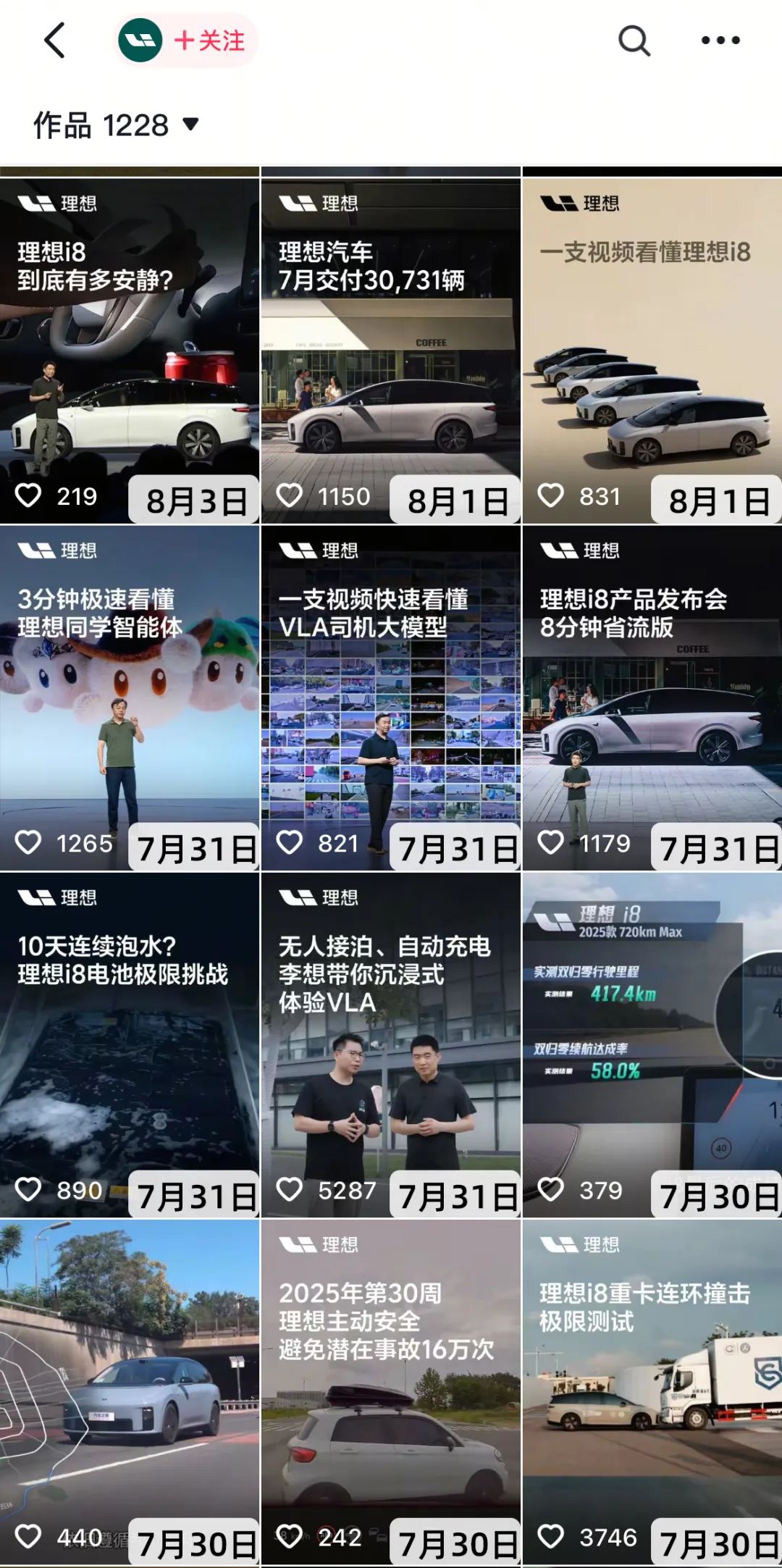Watch 2025年第30周理想主动安全 video
Viewport: 782px width, 1568px height.
click(x=390, y=1391)
